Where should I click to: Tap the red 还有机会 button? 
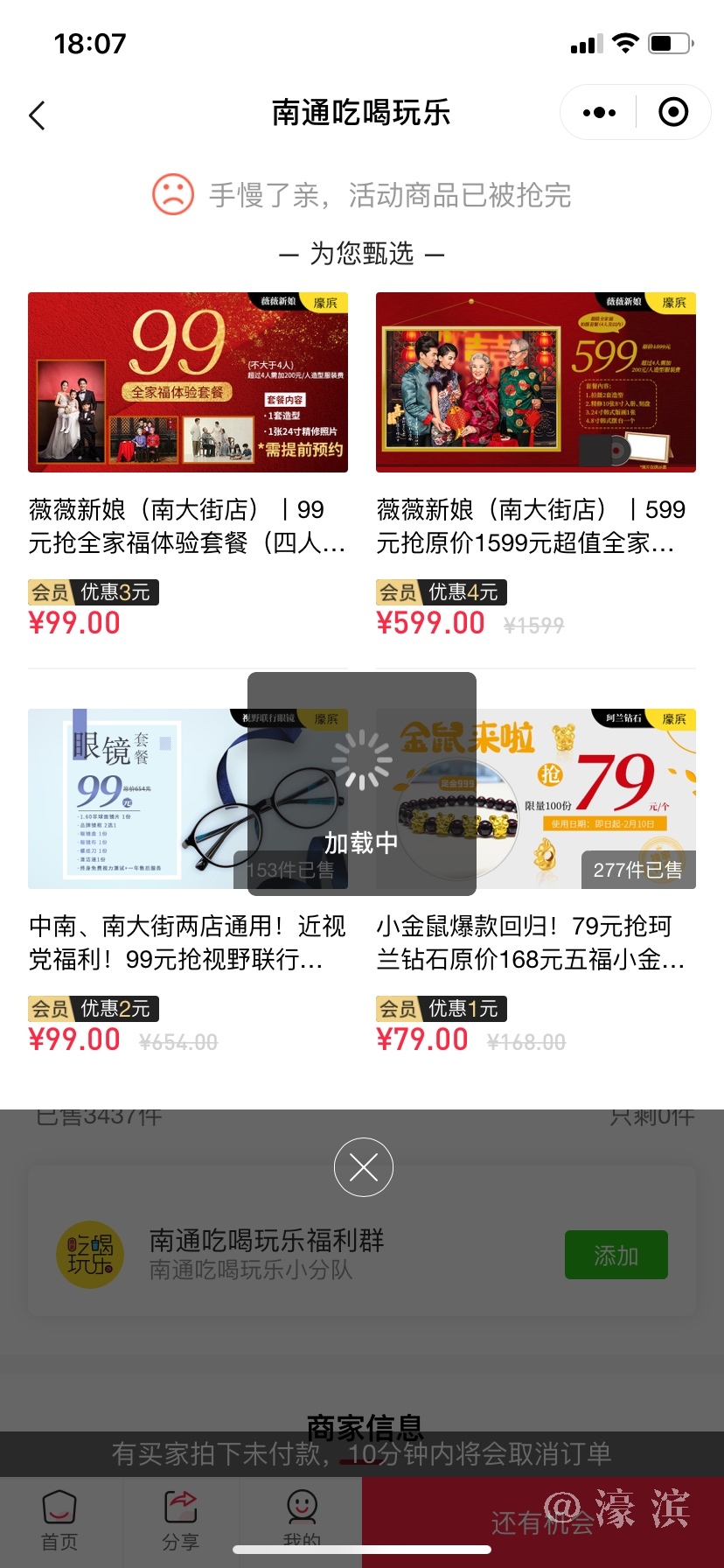pos(542,1522)
